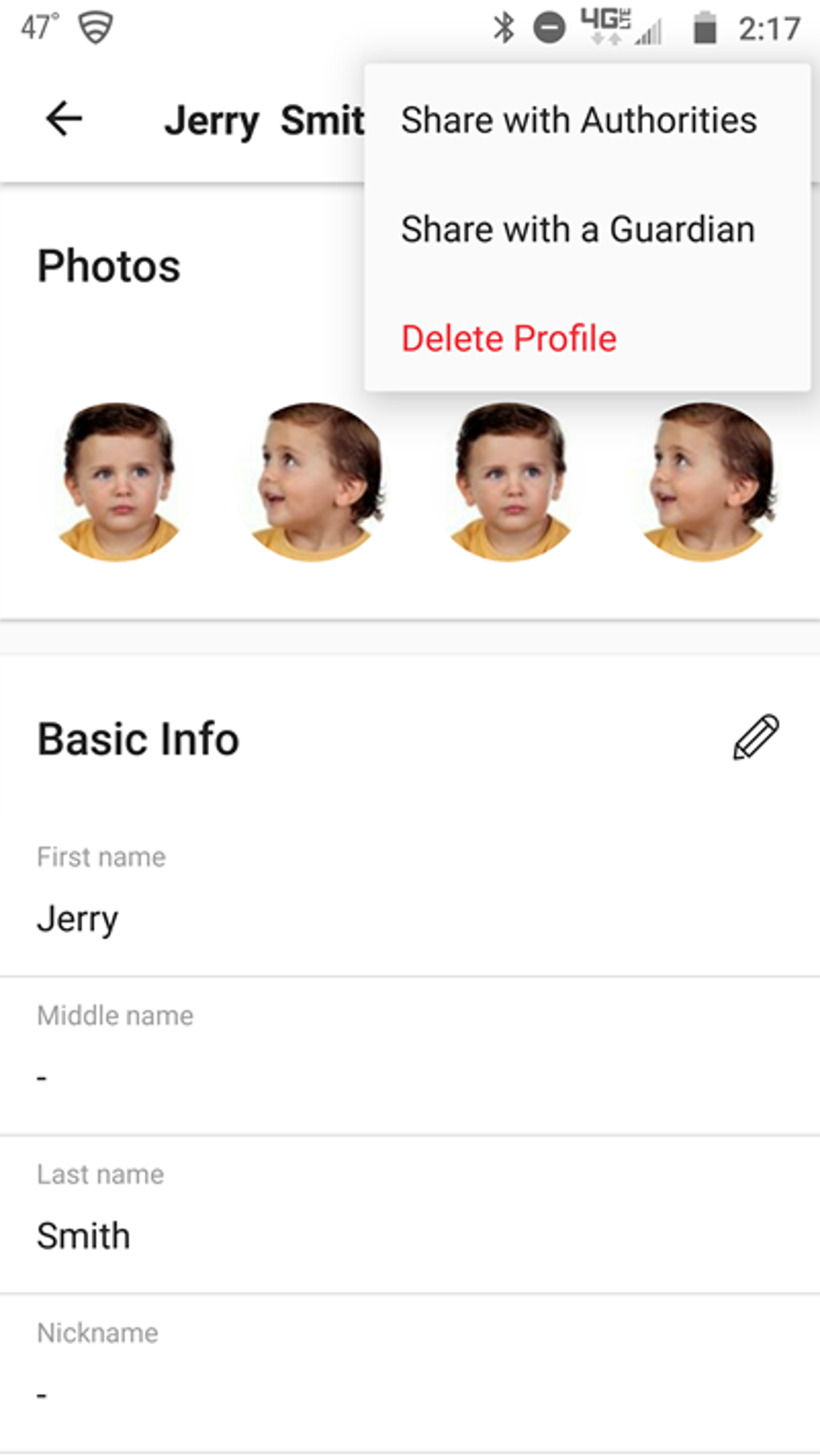
Task: Tap Delete Profile option
Action: pyautogui.click(x=509, y=338)
